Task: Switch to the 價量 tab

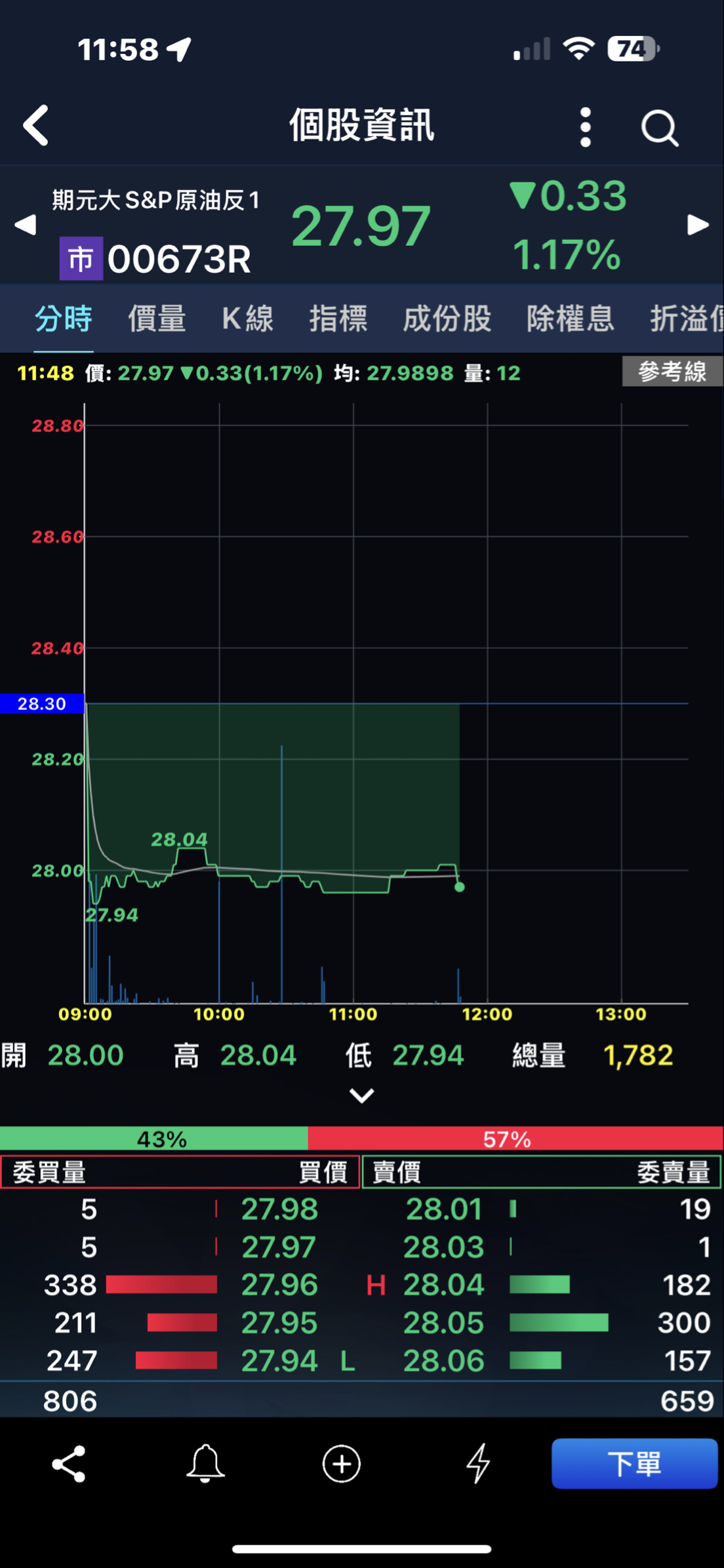Action: pyautogui.click(x=156, y=319)
